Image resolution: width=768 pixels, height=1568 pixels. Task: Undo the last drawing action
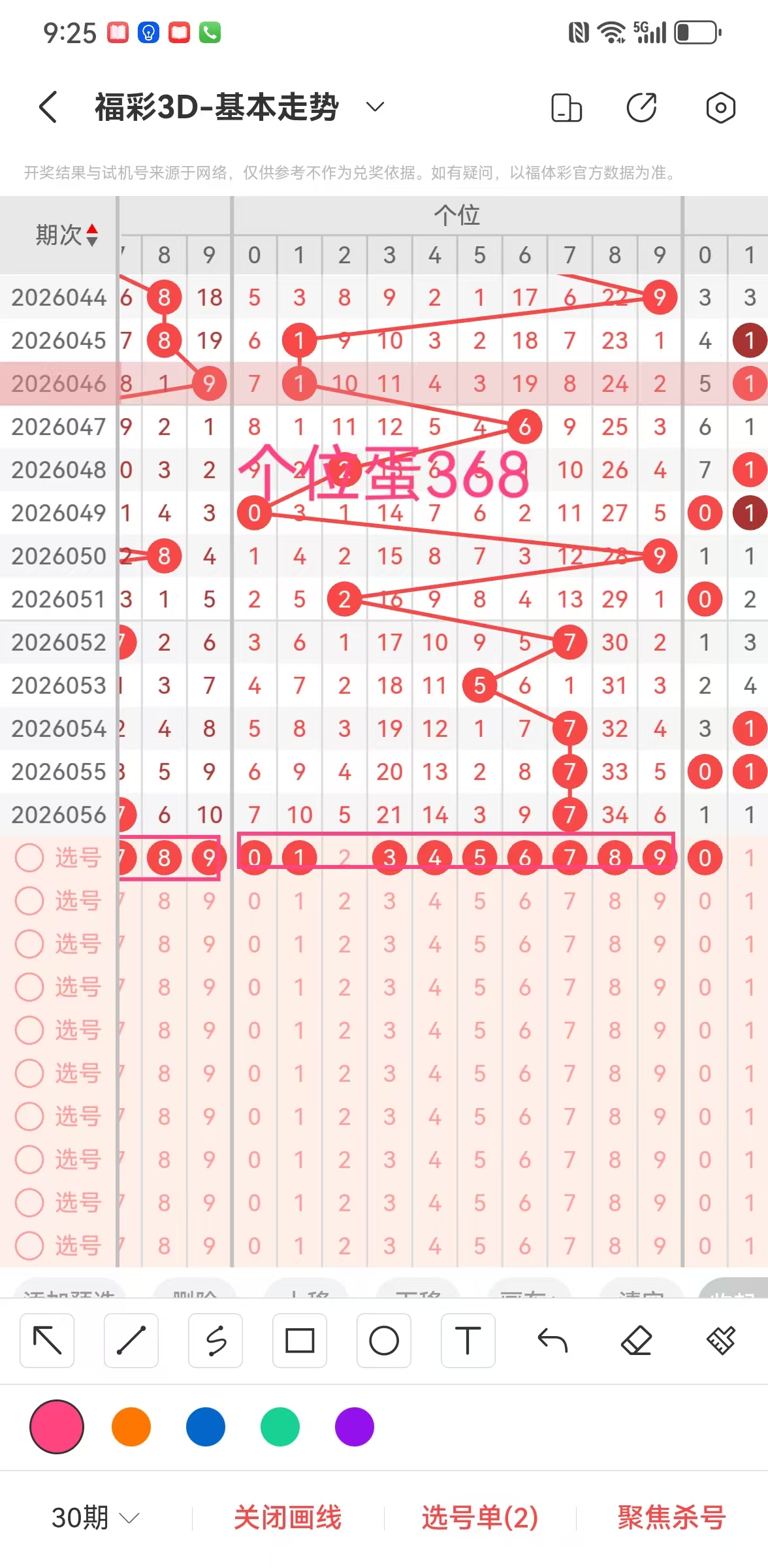tap(552, 1341)
